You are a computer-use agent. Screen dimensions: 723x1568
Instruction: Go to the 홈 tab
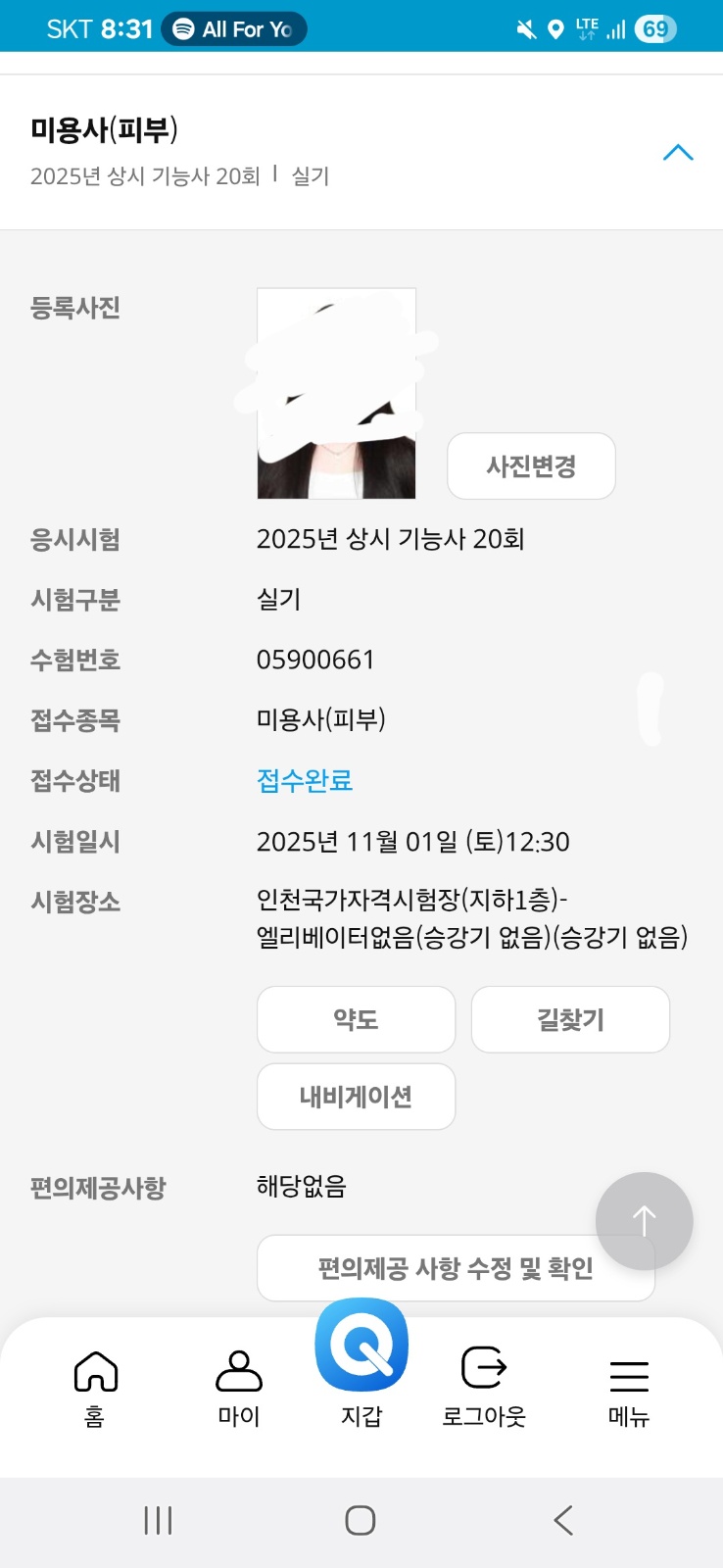pyautogui.click(x=95, y=1387)
